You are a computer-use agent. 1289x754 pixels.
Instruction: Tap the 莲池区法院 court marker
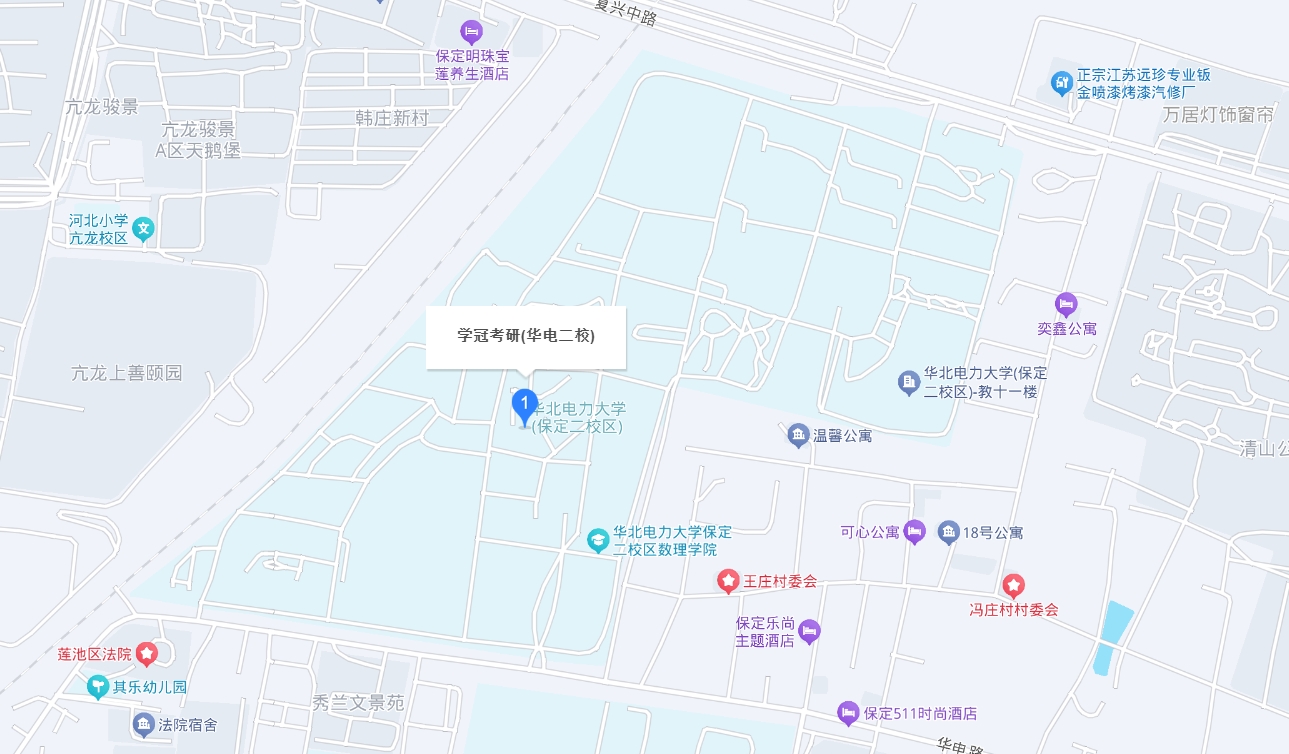coord(147,654)
